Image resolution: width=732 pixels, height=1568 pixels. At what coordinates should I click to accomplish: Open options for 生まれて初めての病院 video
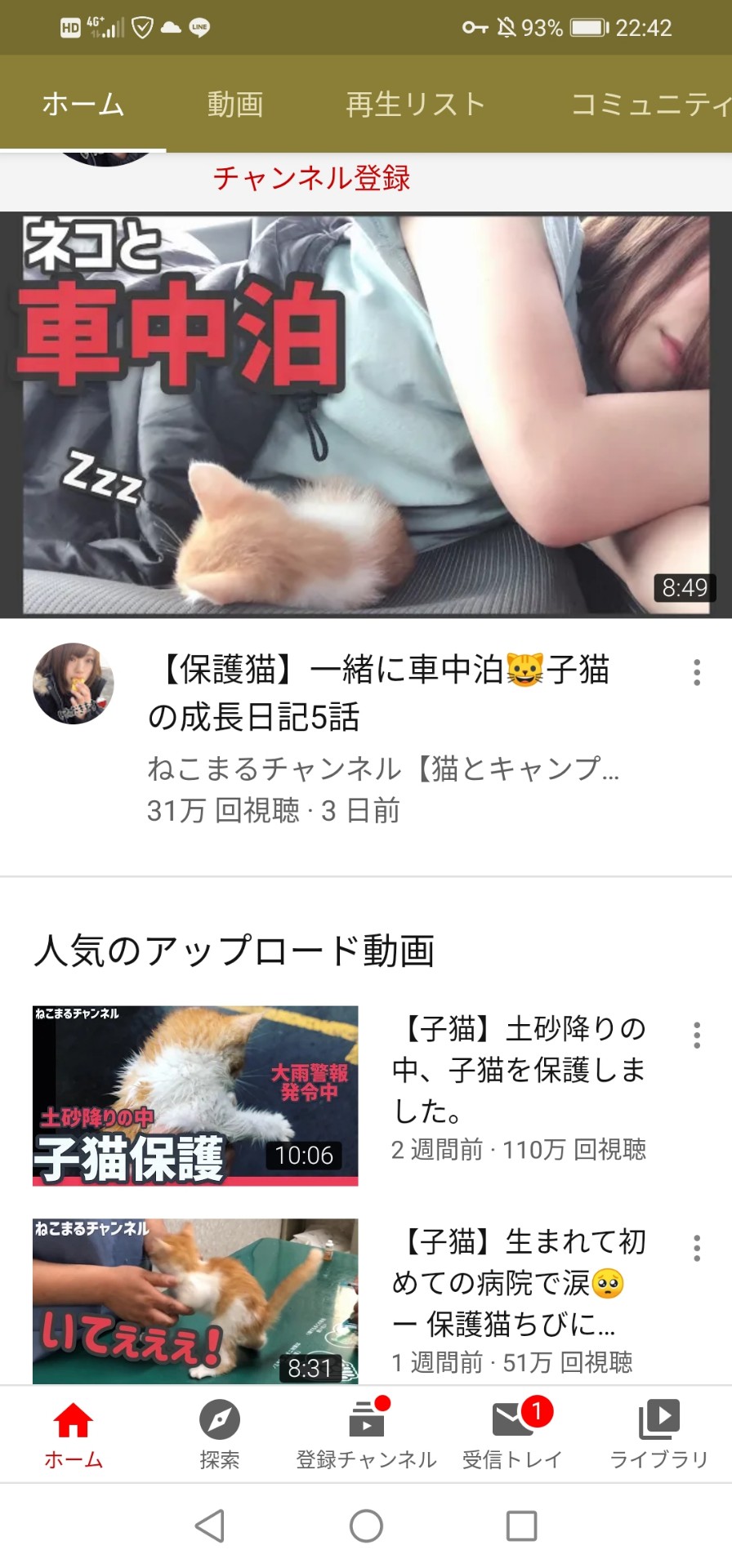697,1248
